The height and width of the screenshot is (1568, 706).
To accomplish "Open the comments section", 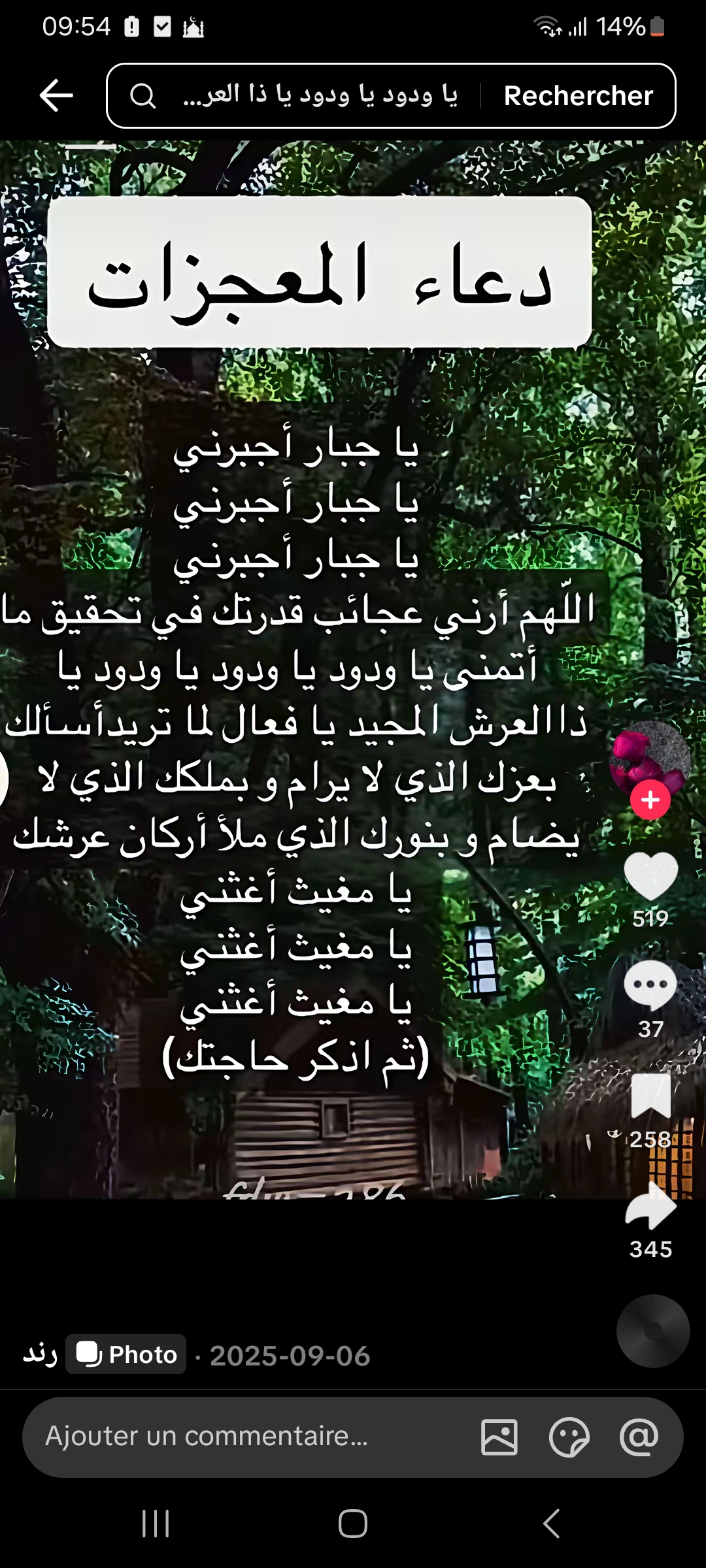I will (650, 985).
